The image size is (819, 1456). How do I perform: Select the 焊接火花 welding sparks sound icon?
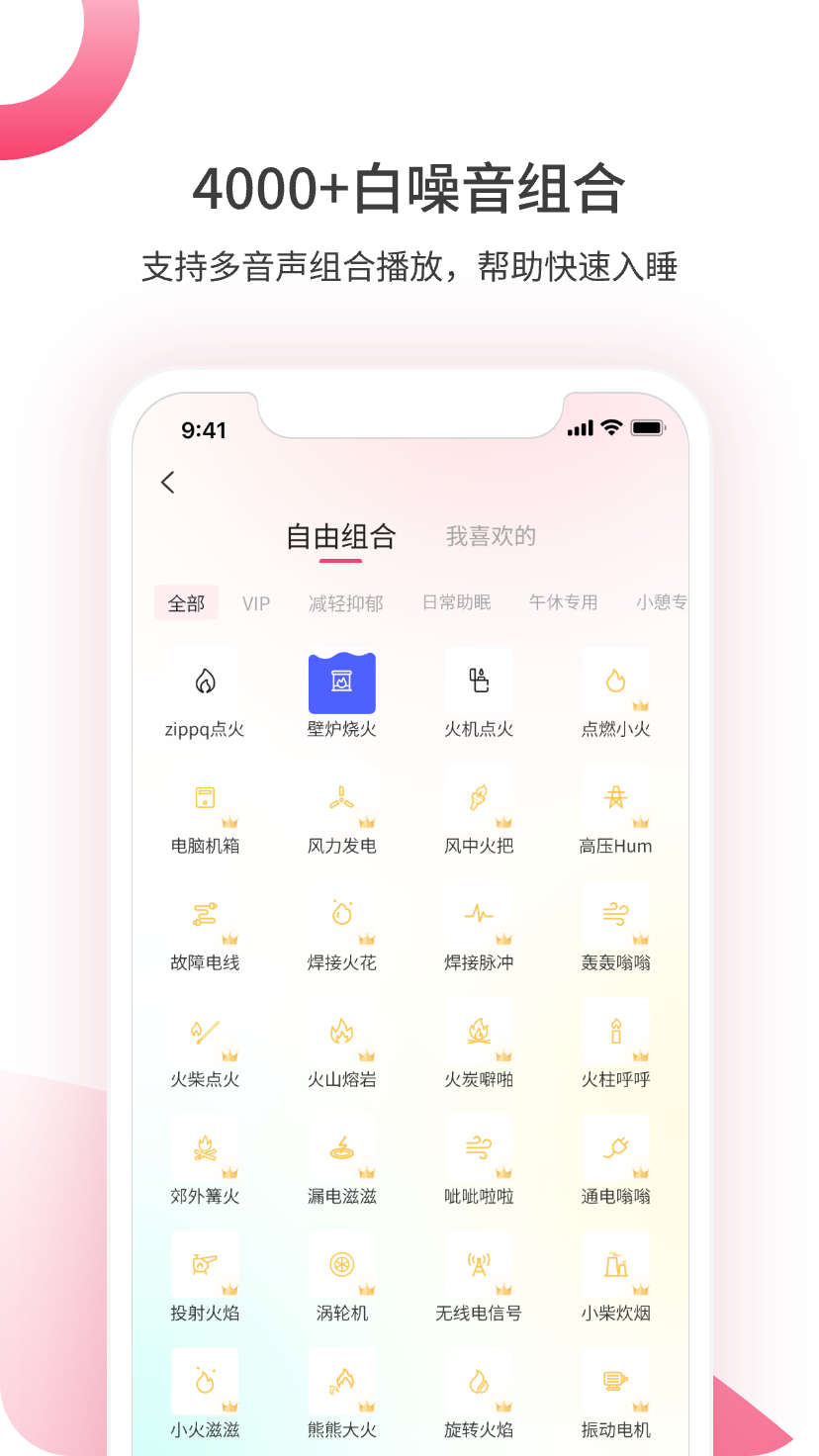[341, 916]
